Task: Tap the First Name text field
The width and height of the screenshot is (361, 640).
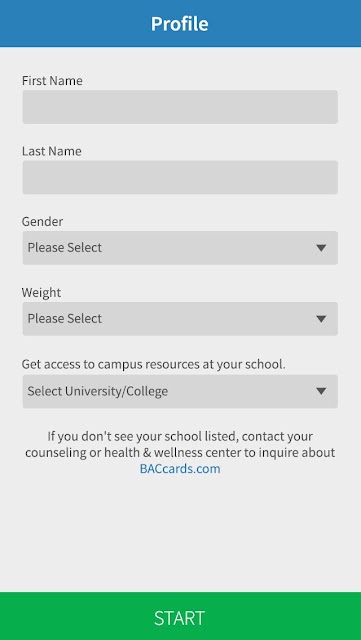Action: 180,107
